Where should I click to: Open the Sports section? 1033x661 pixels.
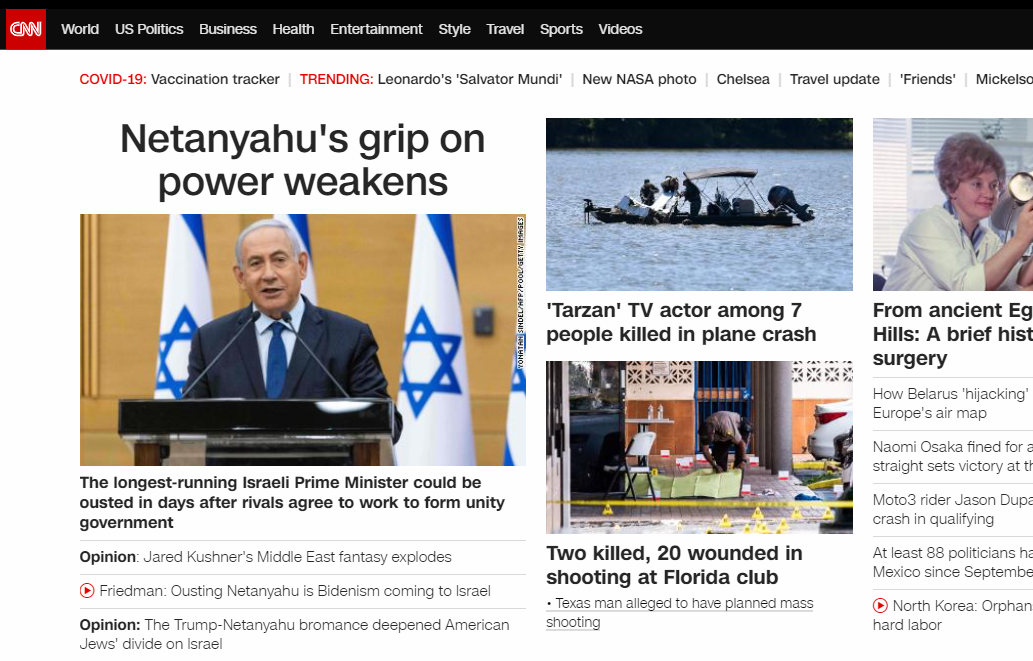[x=561, y=29]
